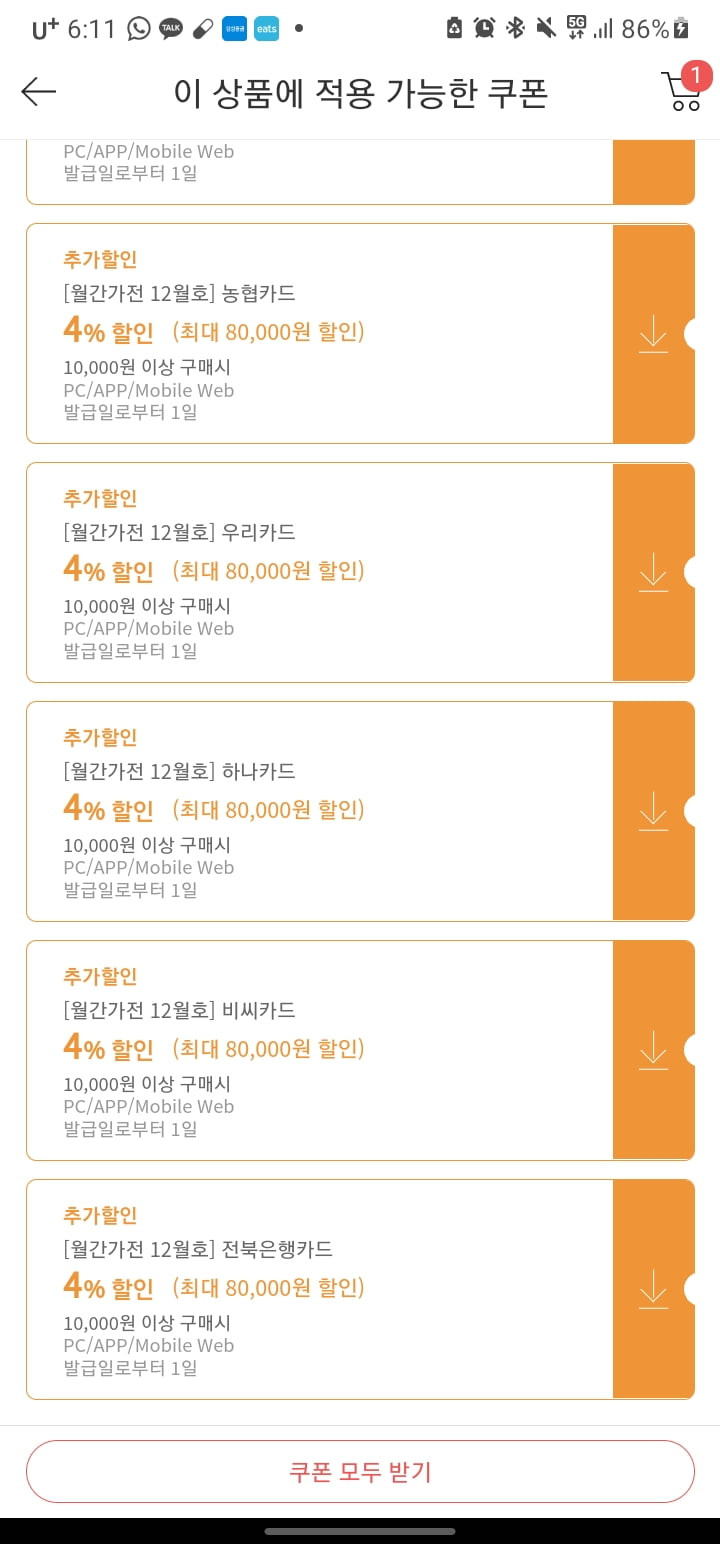Download the 비씨카드 4% coupon

pyautogui.click(x=653, y=1050)
